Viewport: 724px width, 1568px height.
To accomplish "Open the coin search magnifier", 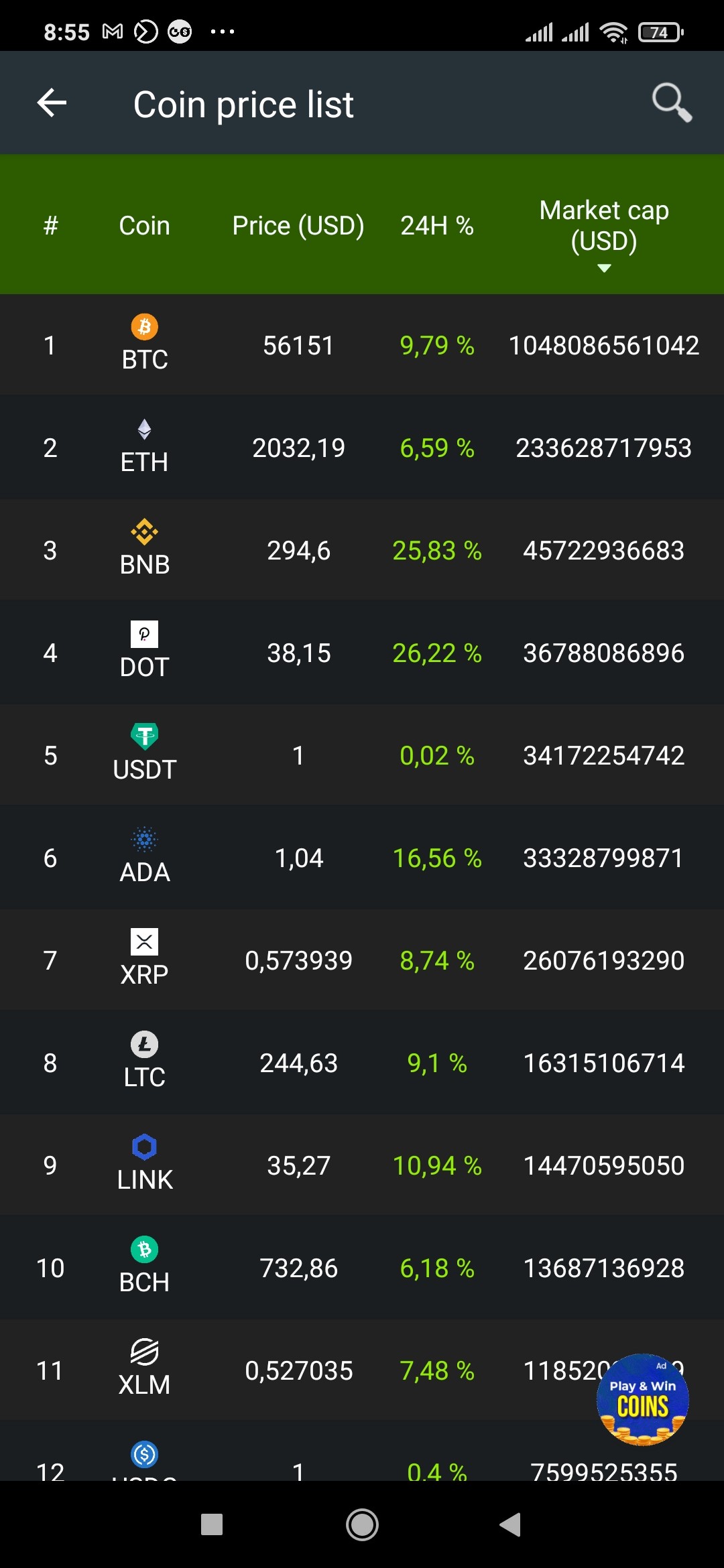I will pyautogui.click(x=672, y=103).
